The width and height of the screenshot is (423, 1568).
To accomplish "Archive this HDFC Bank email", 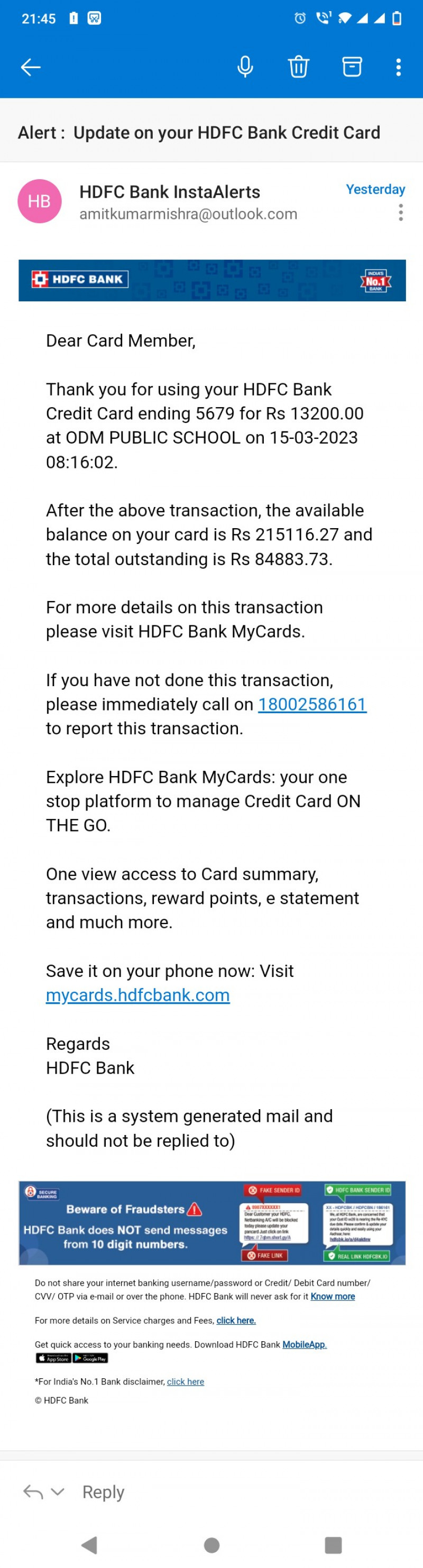I will (x=352, y=67).
